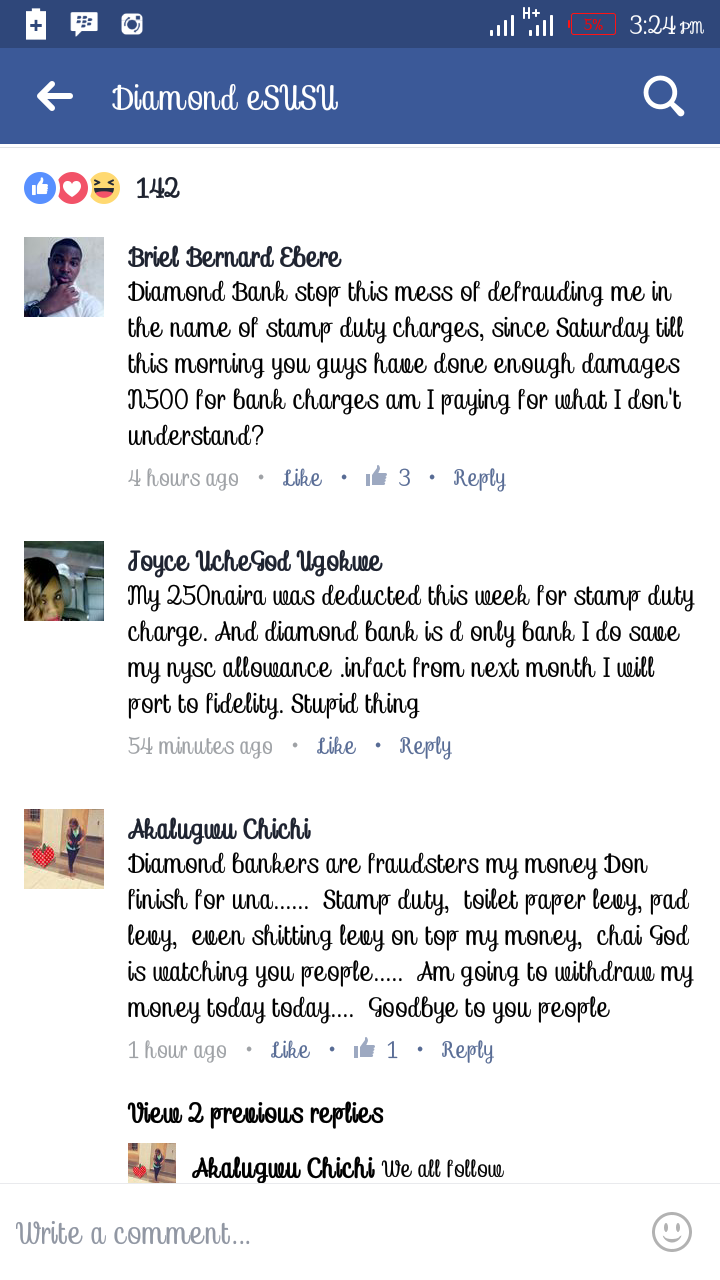Go back using the arrow icon
720x1280 pixels.
point(55,97)
